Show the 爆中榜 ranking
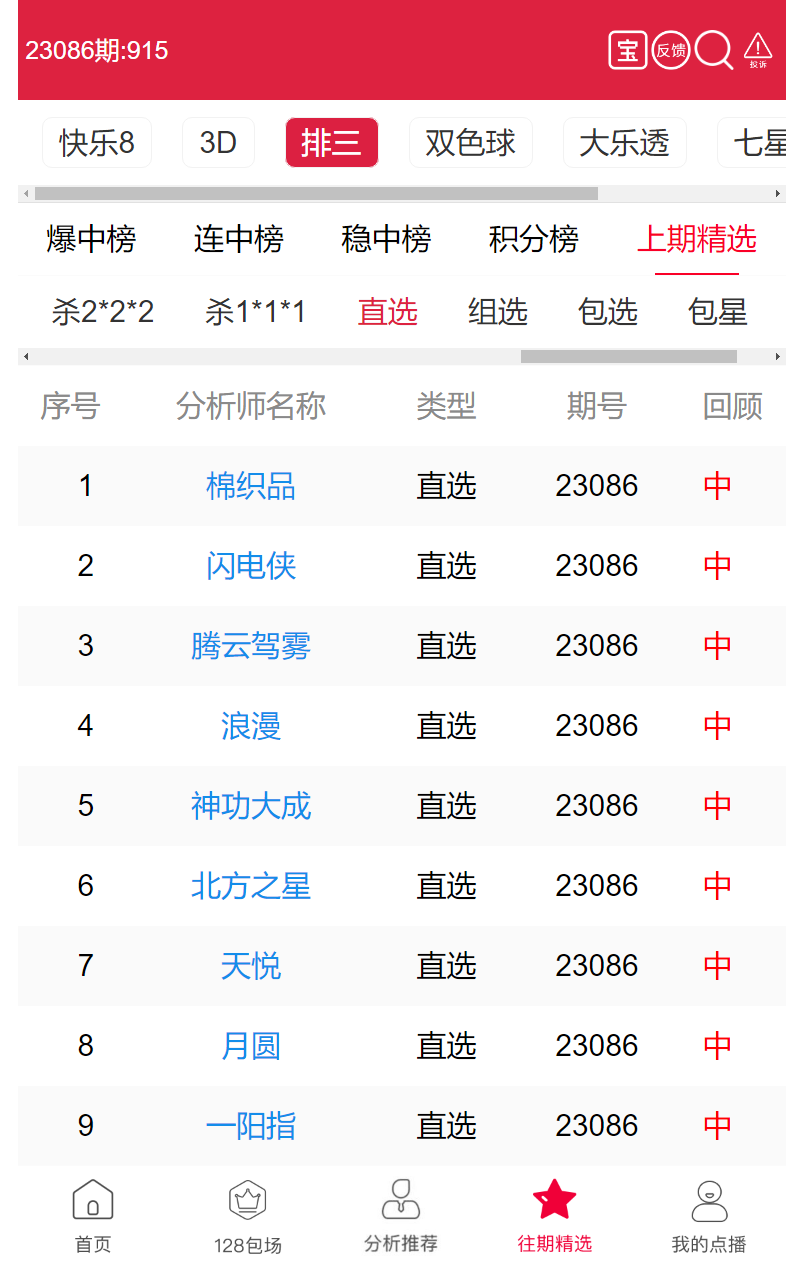Viewport: 803px width, 1266px height. [91, 239]
